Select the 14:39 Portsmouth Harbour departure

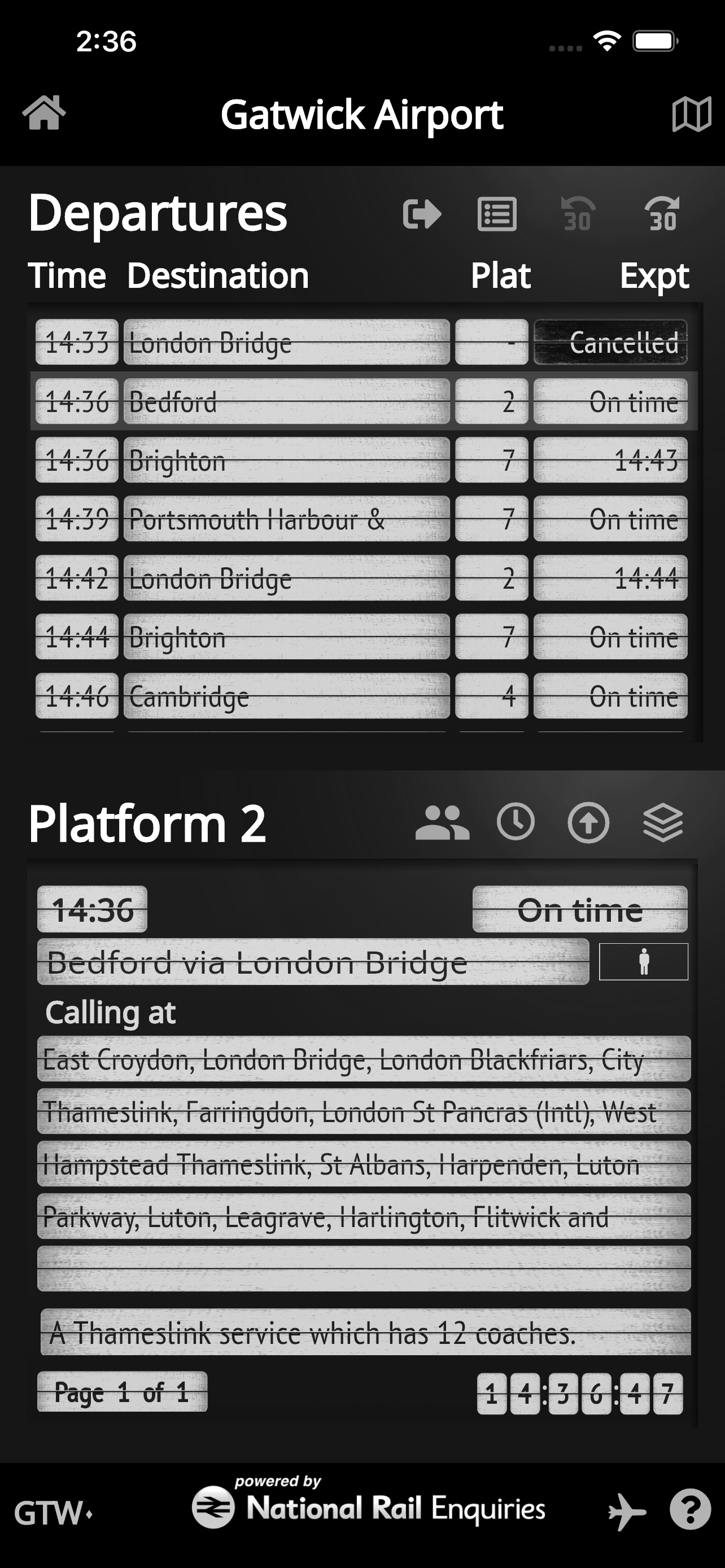(x=361, y=519)
